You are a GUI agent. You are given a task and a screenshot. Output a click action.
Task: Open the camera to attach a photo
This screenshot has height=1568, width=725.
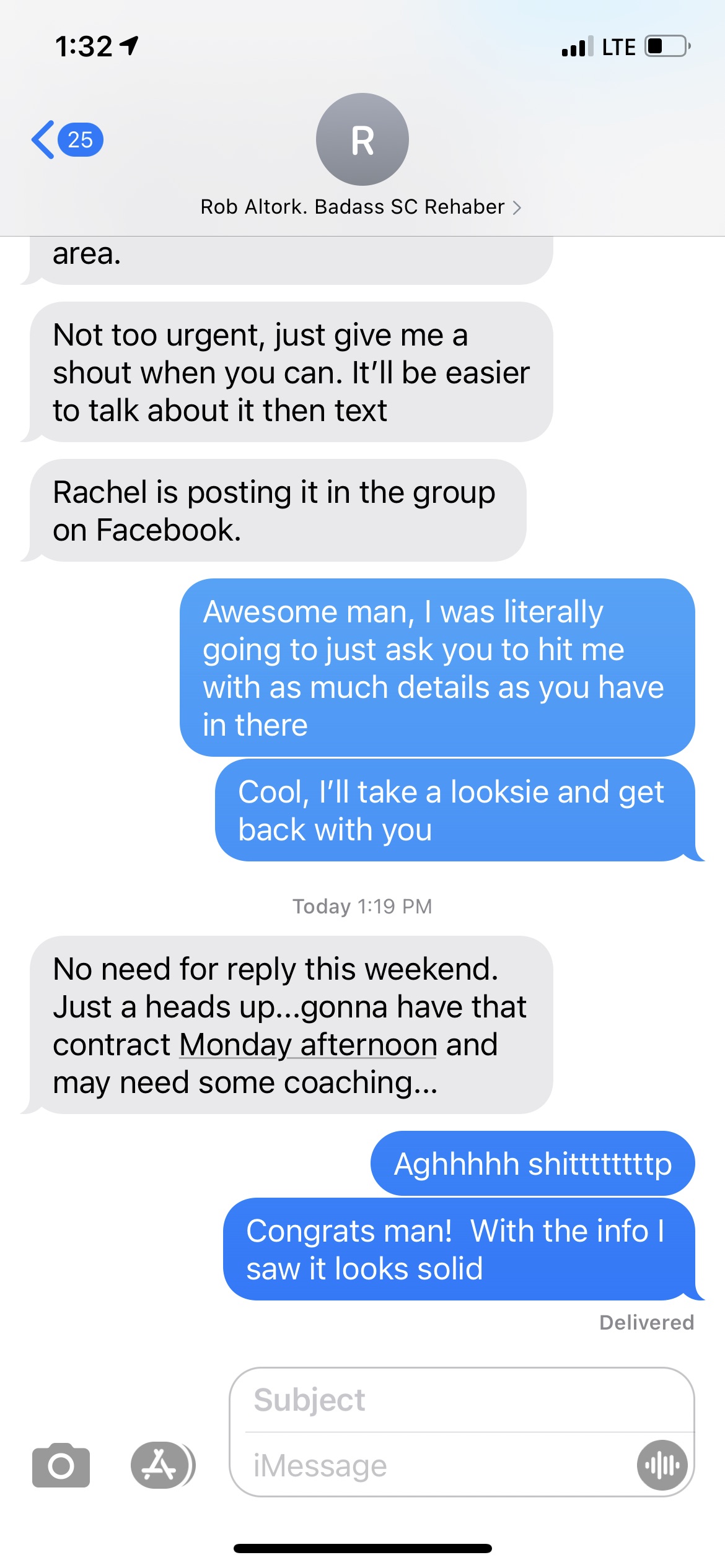click(x=61, y=1465)
